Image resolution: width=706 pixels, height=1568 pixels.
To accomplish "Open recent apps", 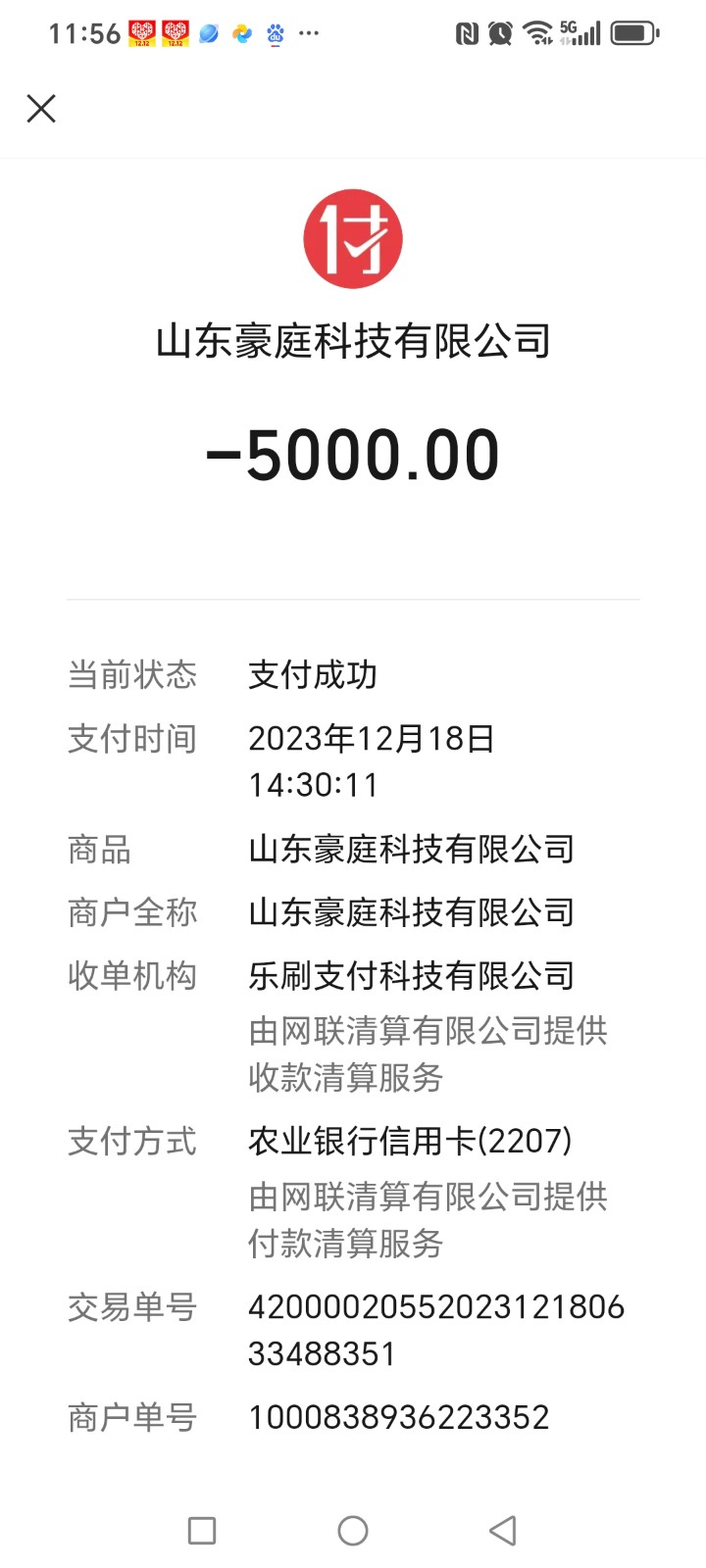I will point(202,1531).
